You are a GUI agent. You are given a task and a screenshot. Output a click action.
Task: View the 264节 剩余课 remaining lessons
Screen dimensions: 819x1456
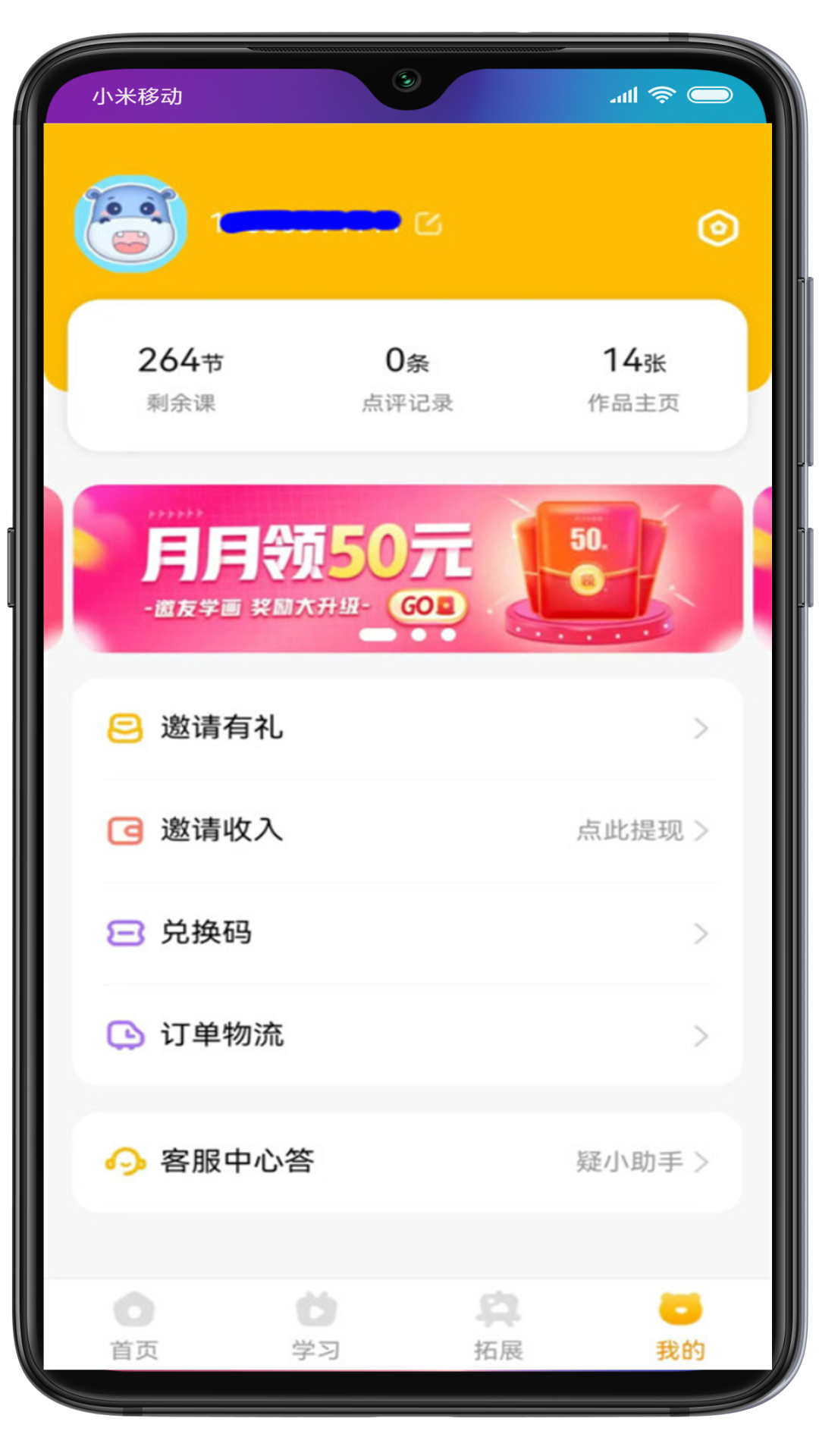coord(180,378)
